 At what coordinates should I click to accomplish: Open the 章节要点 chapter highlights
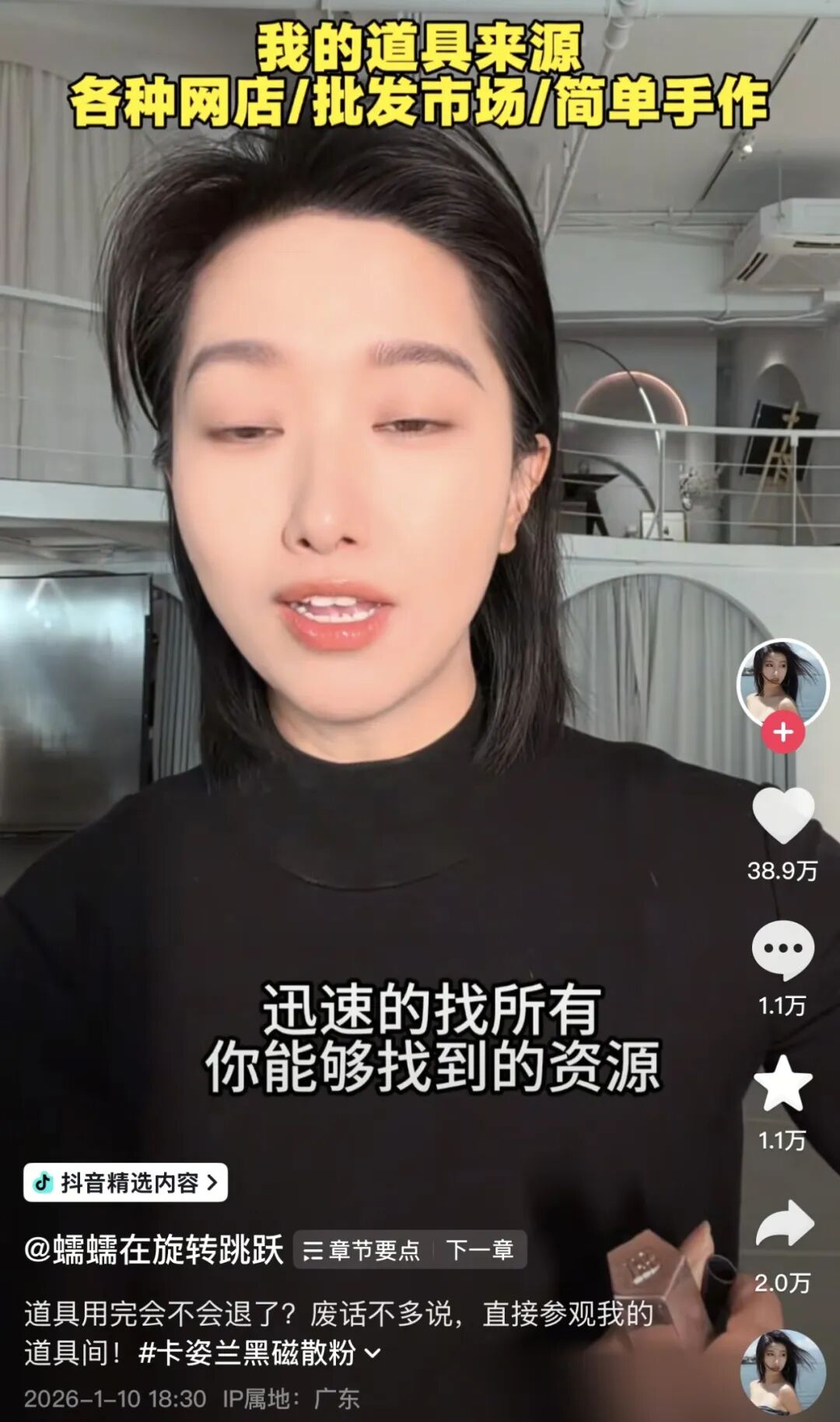tap(362, 1250)
